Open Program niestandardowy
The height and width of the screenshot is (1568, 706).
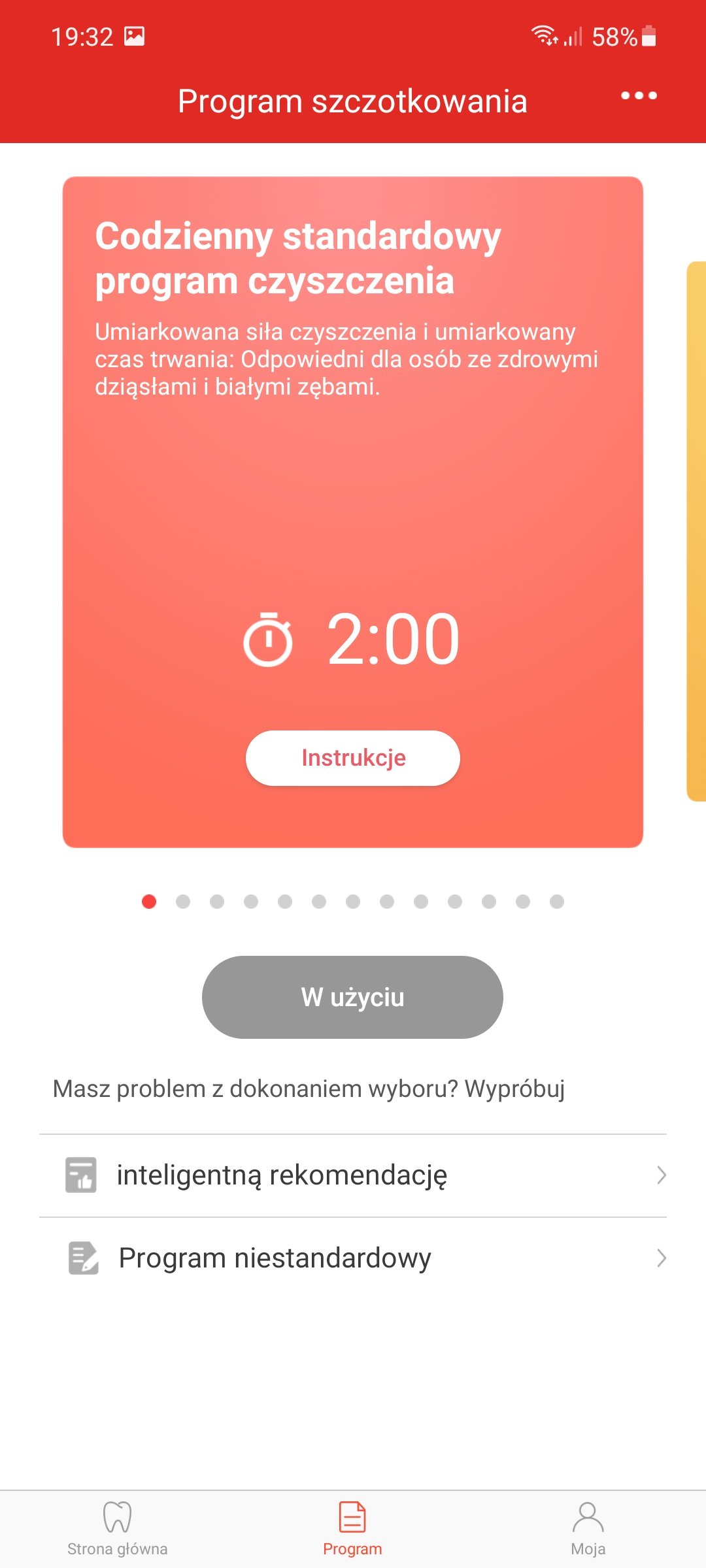(353, 1258)
